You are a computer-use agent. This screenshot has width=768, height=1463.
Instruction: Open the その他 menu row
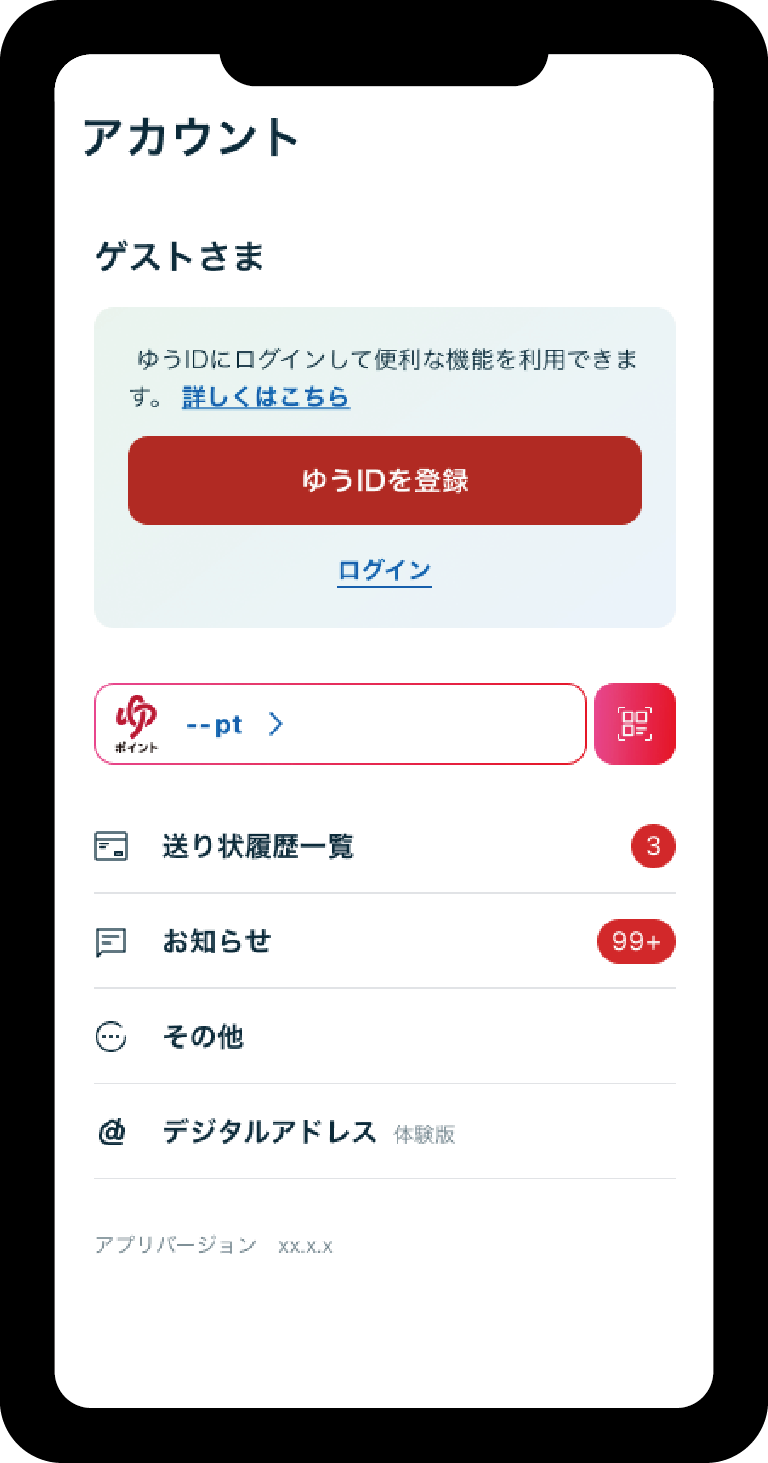point(384,1037)
